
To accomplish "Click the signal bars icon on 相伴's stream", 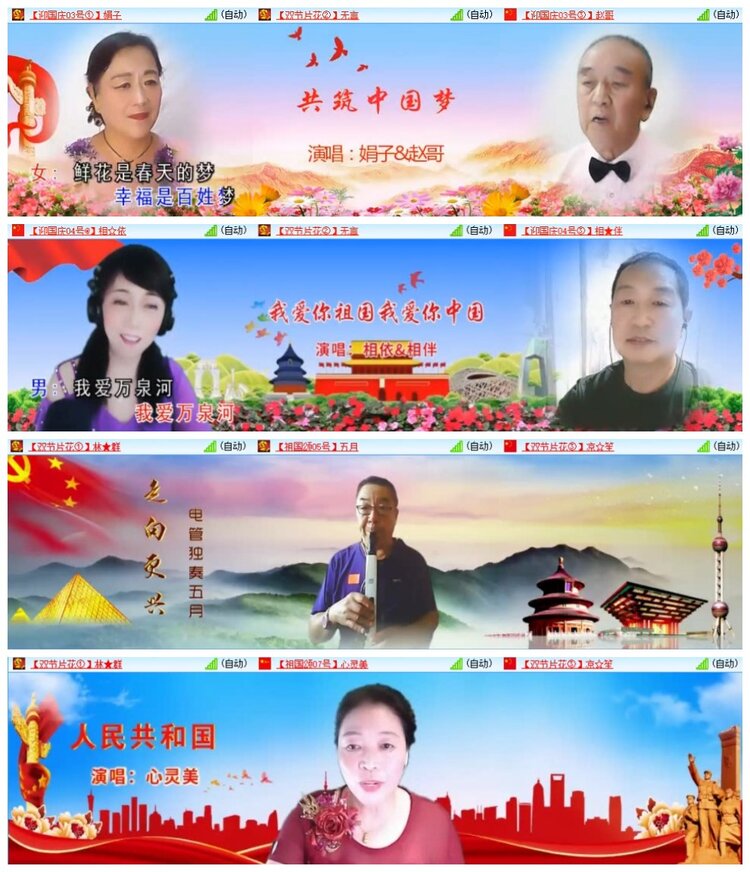I will pyautogui.click(x=703, y=231).
